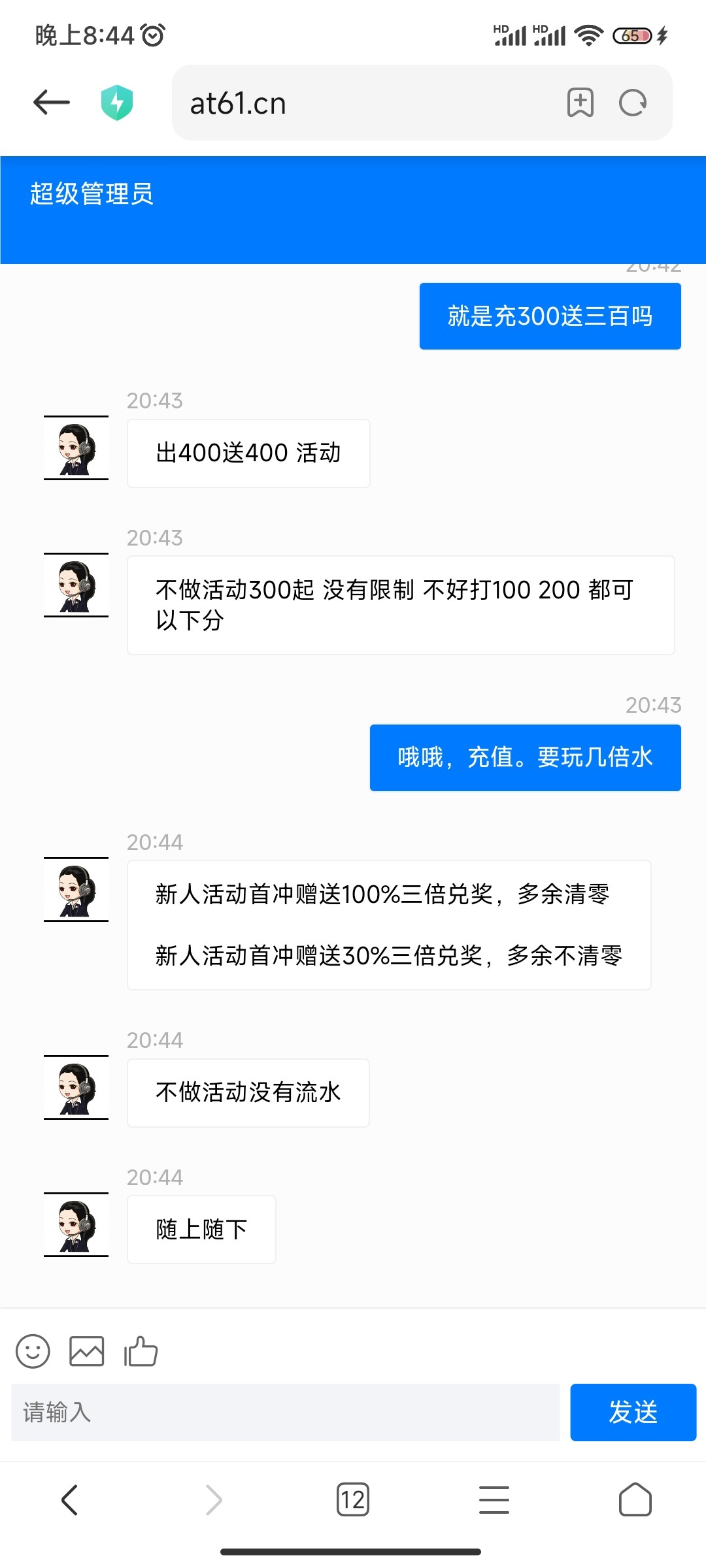The image size is (706, 1568).
Task: Tap the customer service avatar beside the 20:43 message
Action: [x=75, y=451]
